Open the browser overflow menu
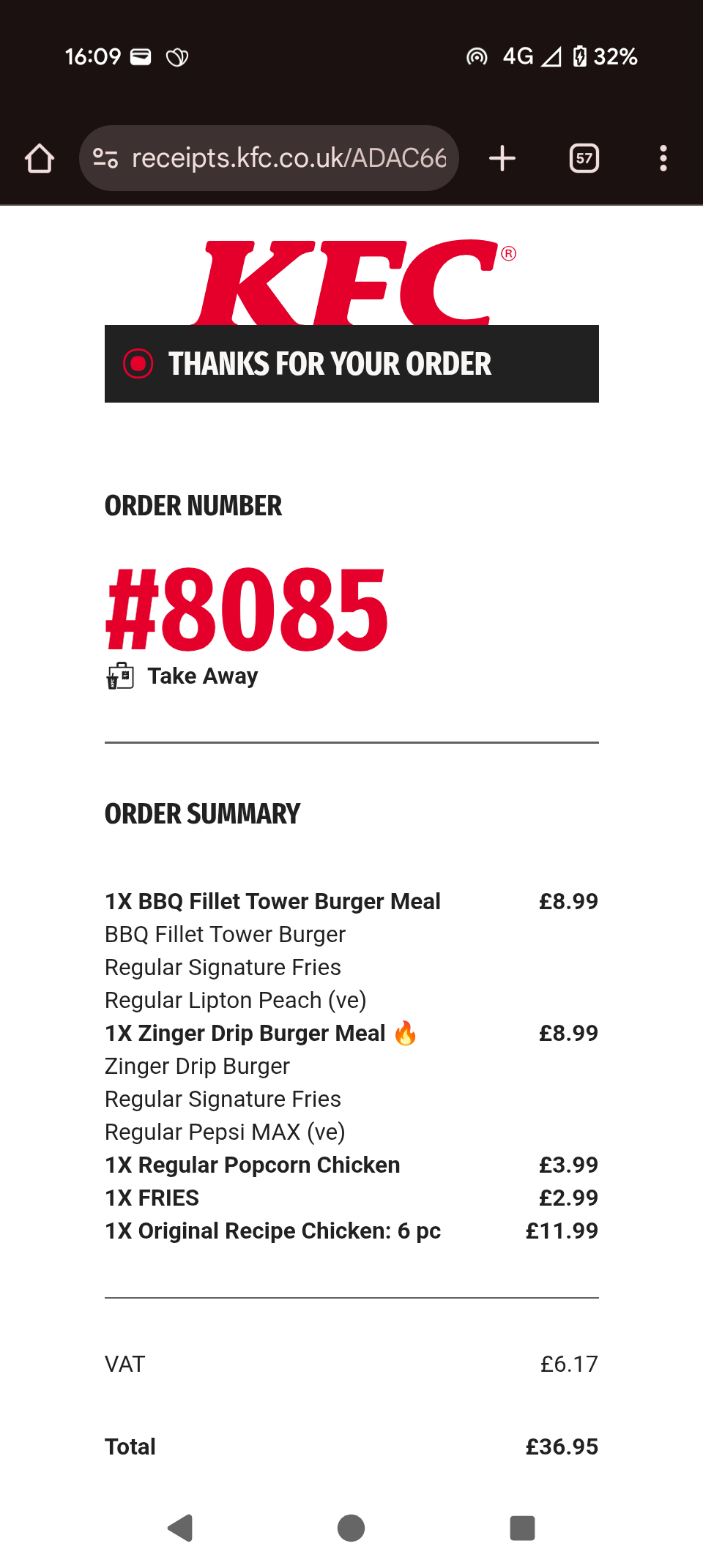 663,158
